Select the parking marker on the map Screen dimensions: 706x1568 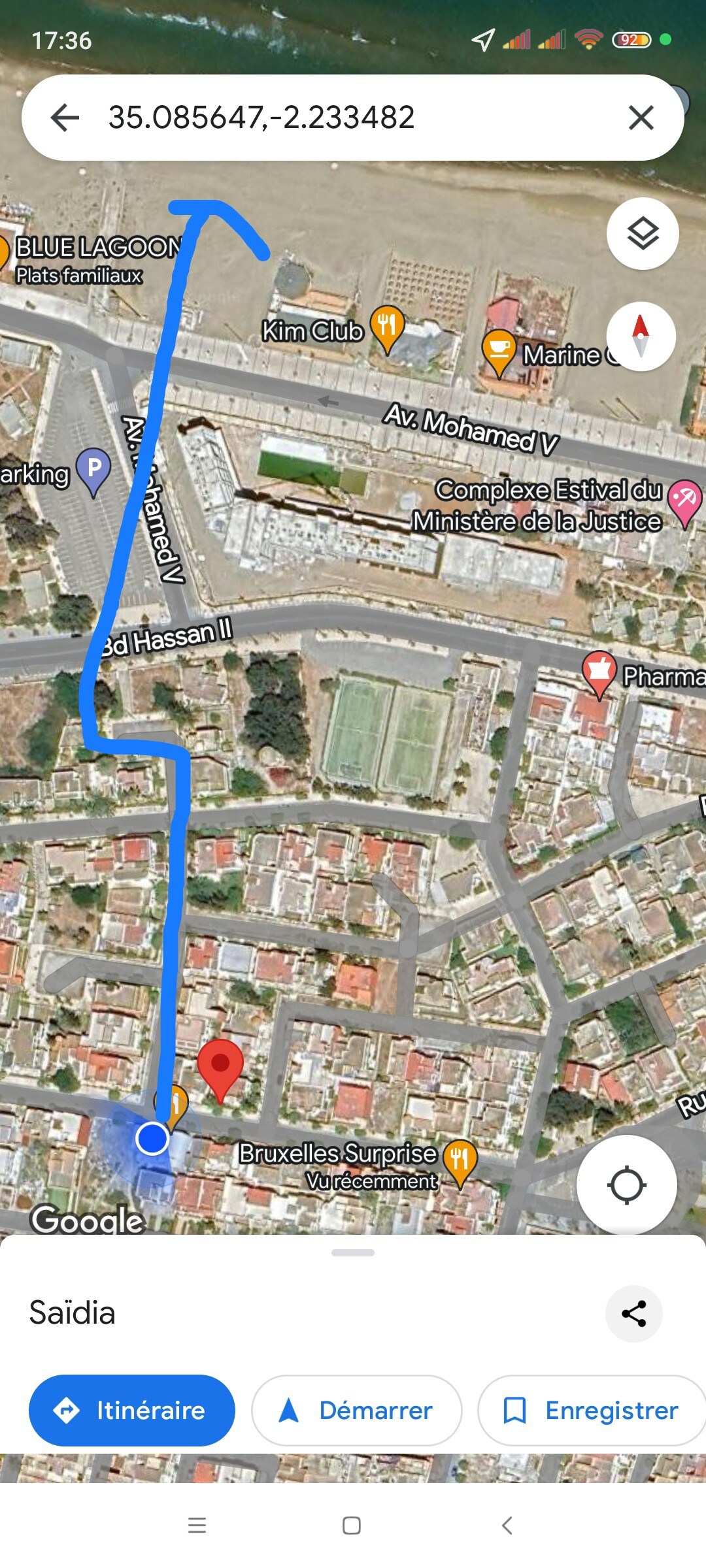coord(93,470)
